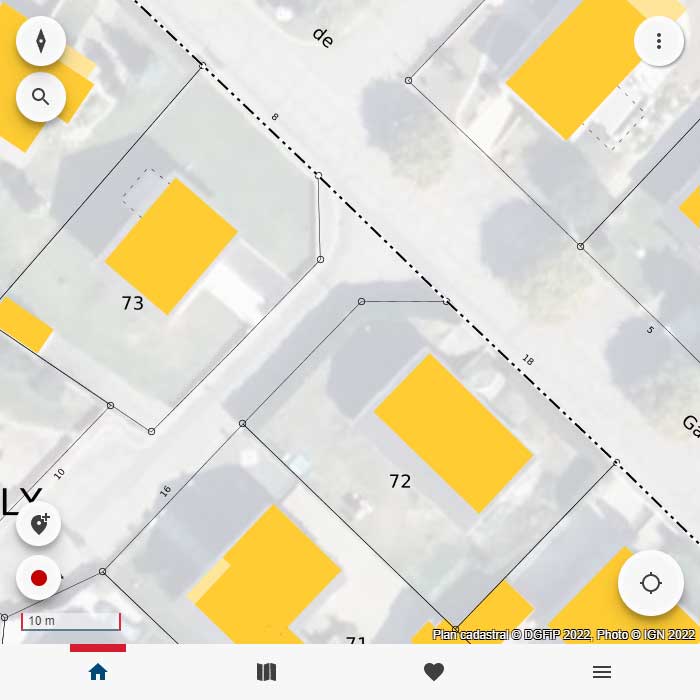This screenshot has width=700, height=700.
Task: Start recording a track
Action: pyautogui.click(x=39, y=578)
